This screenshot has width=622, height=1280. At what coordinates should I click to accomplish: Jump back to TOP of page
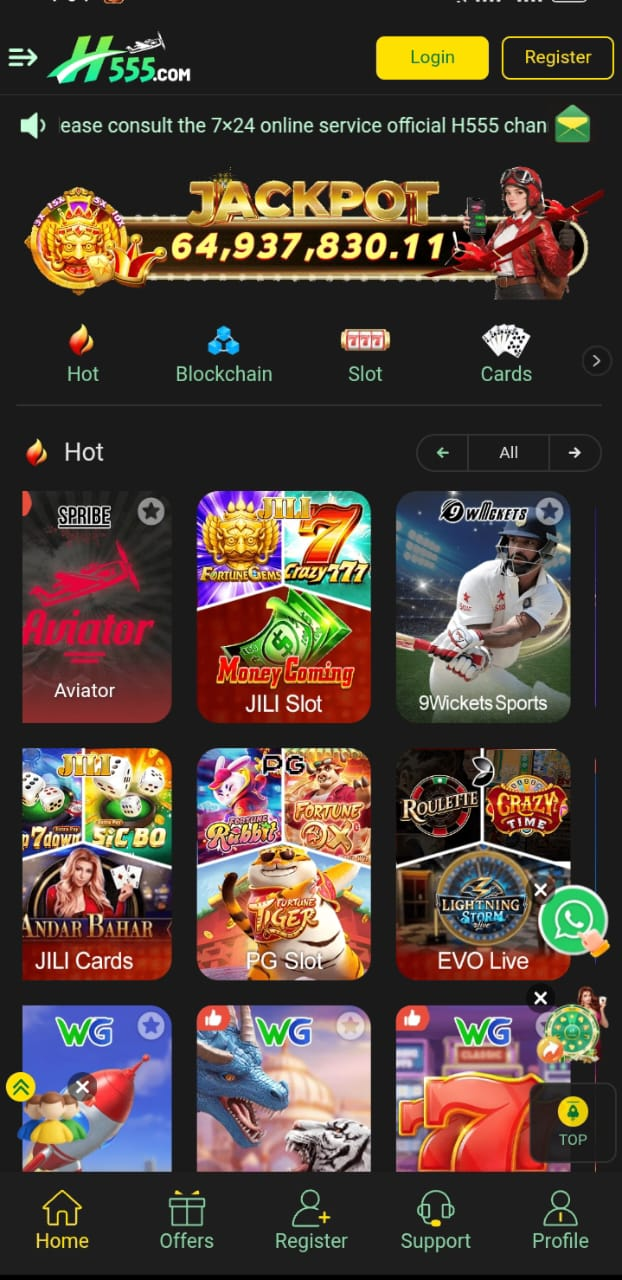573,1124
